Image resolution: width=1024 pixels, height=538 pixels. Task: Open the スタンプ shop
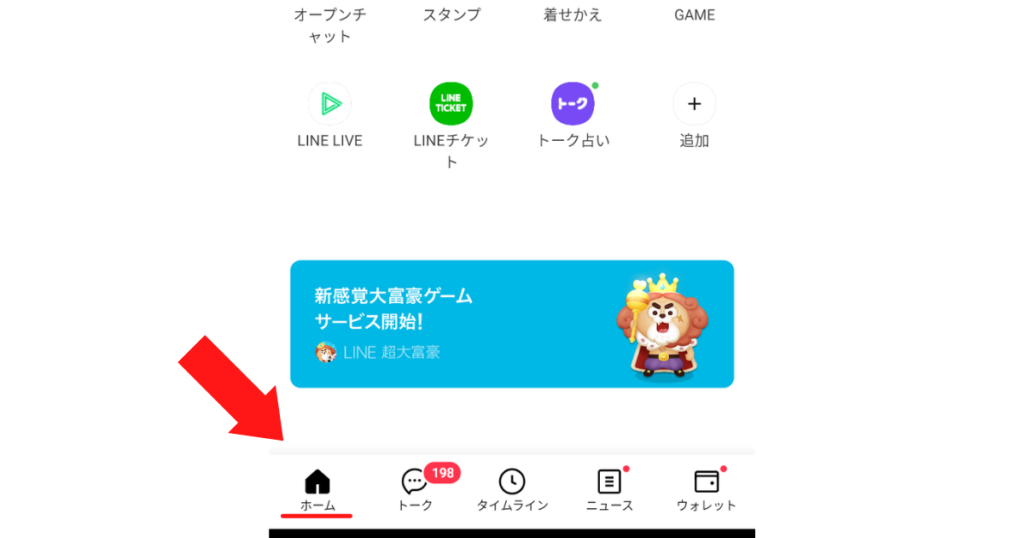451,15
